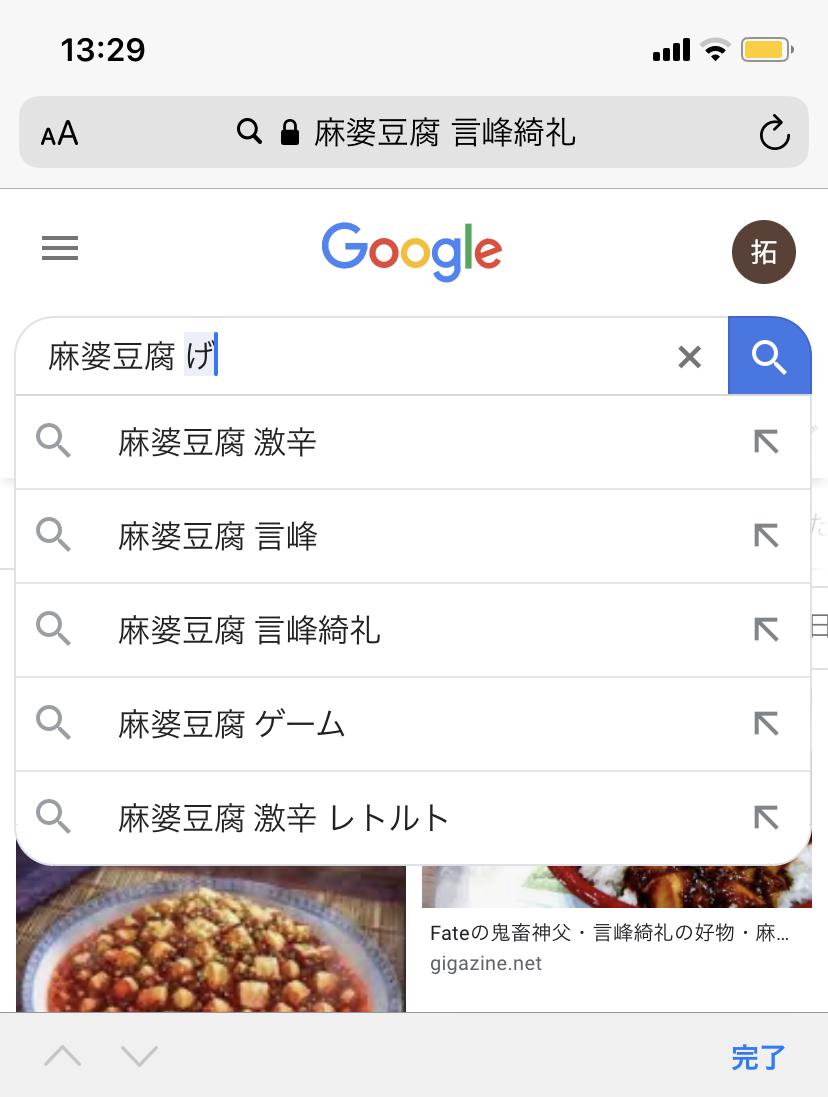828x1097 pixels.
Task: Clear the search text with the X
Action: pos(689,357)
